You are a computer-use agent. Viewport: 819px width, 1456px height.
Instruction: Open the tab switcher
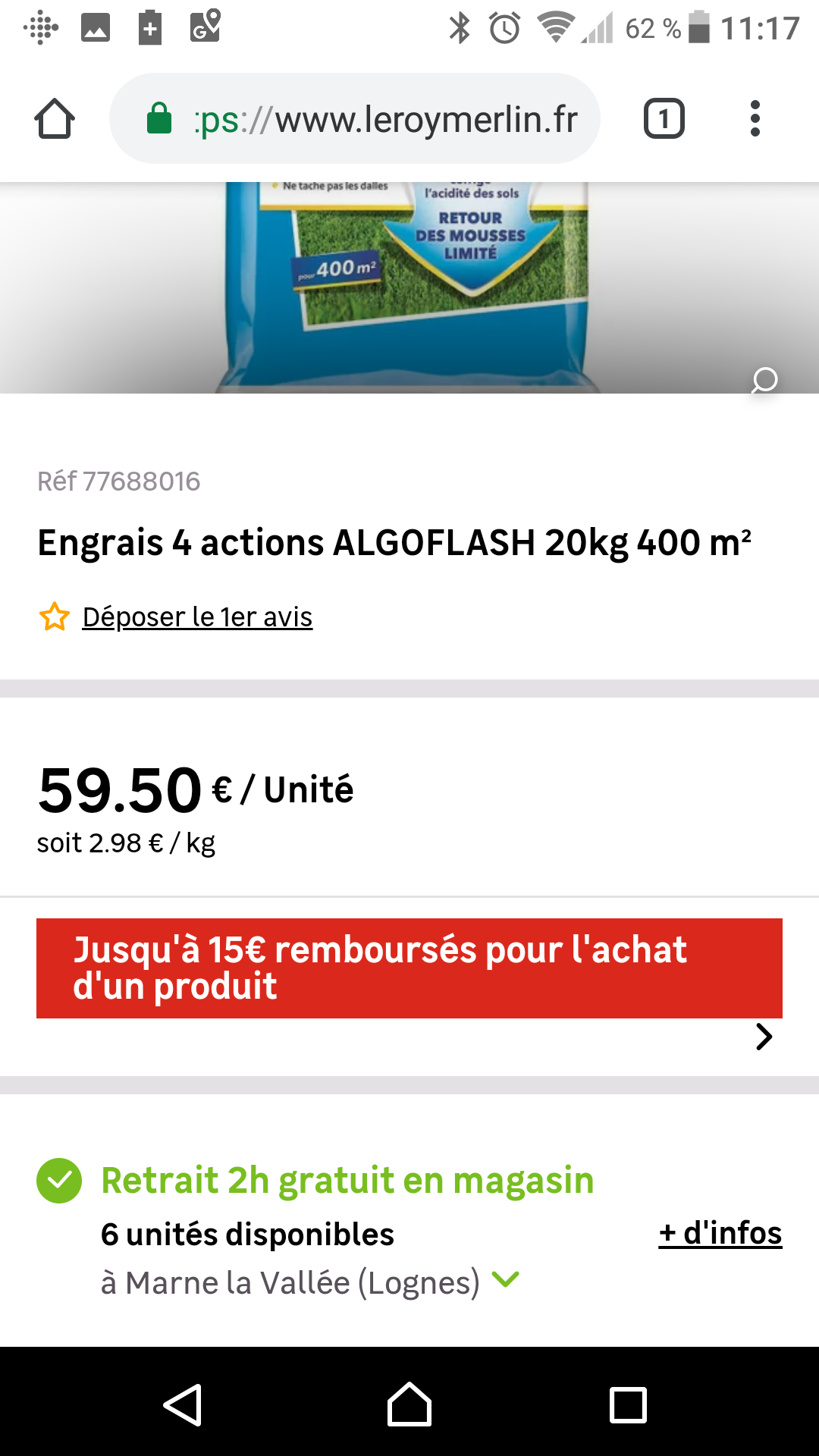[664, 119]
